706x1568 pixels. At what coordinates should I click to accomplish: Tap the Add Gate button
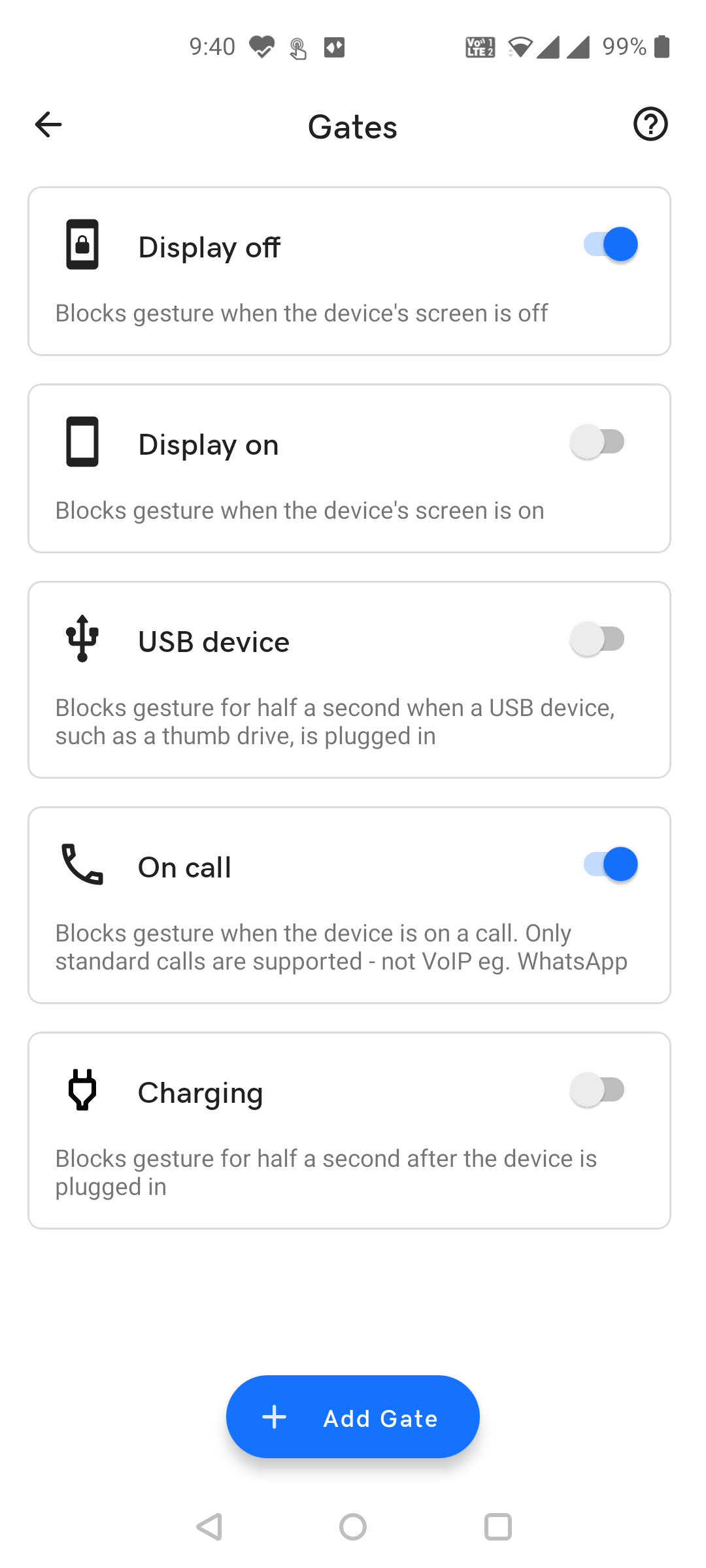[353, 1418]
